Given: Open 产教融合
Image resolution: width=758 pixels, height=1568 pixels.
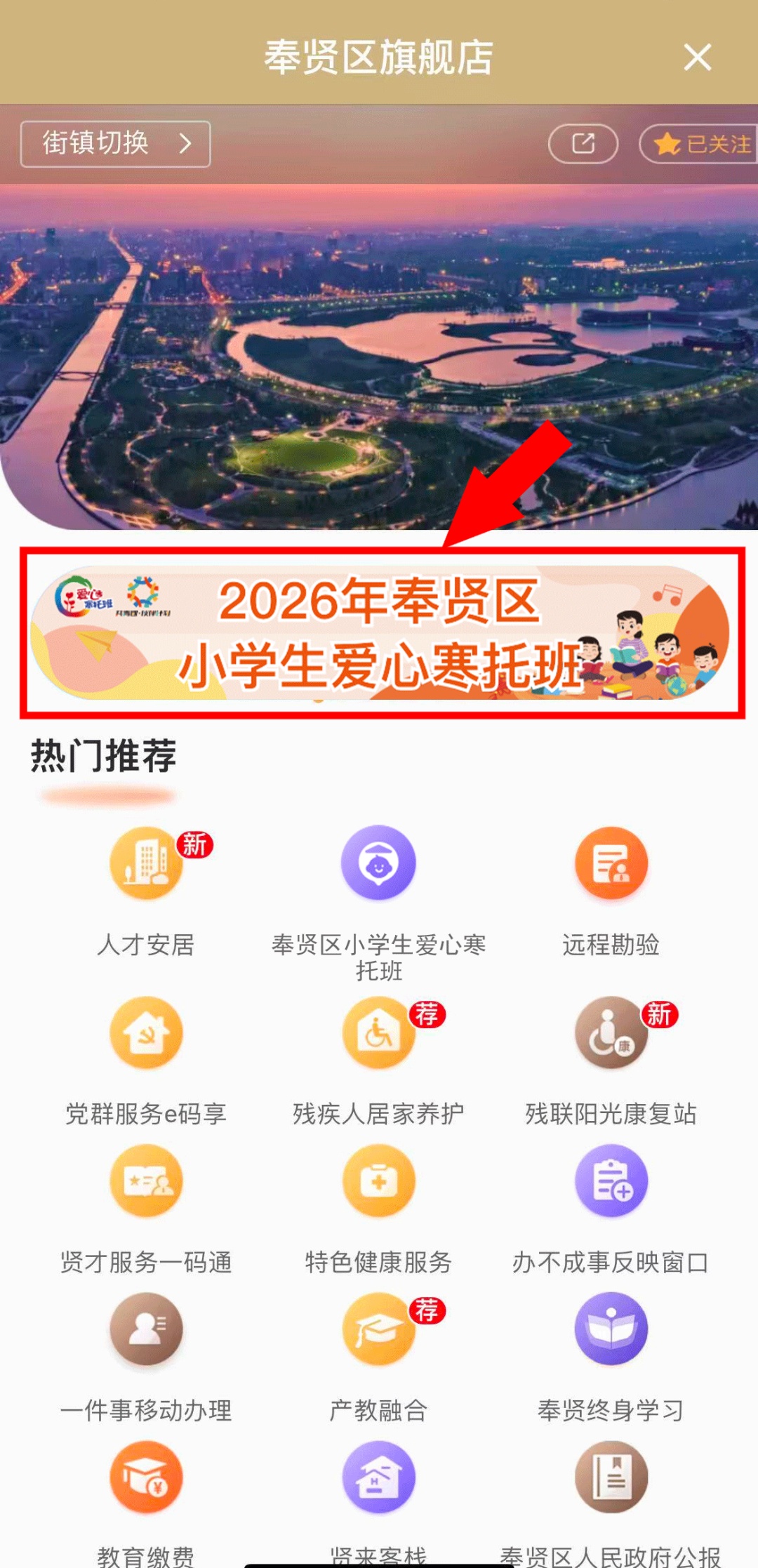Looking at the screenshot, I should pos(378,1330).
